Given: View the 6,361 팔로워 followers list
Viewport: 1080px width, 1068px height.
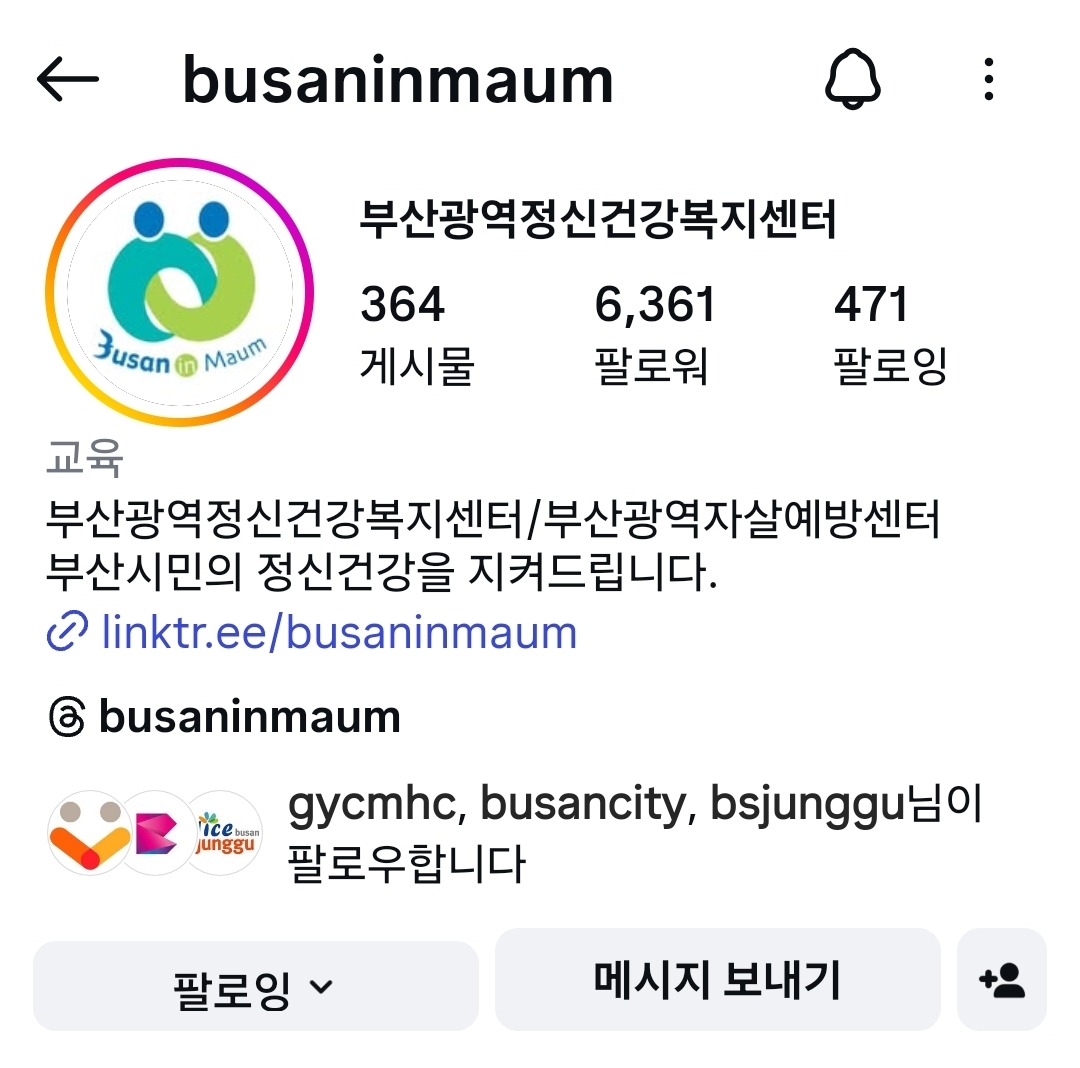Looking at the screenshot, I should pos(655,334).
